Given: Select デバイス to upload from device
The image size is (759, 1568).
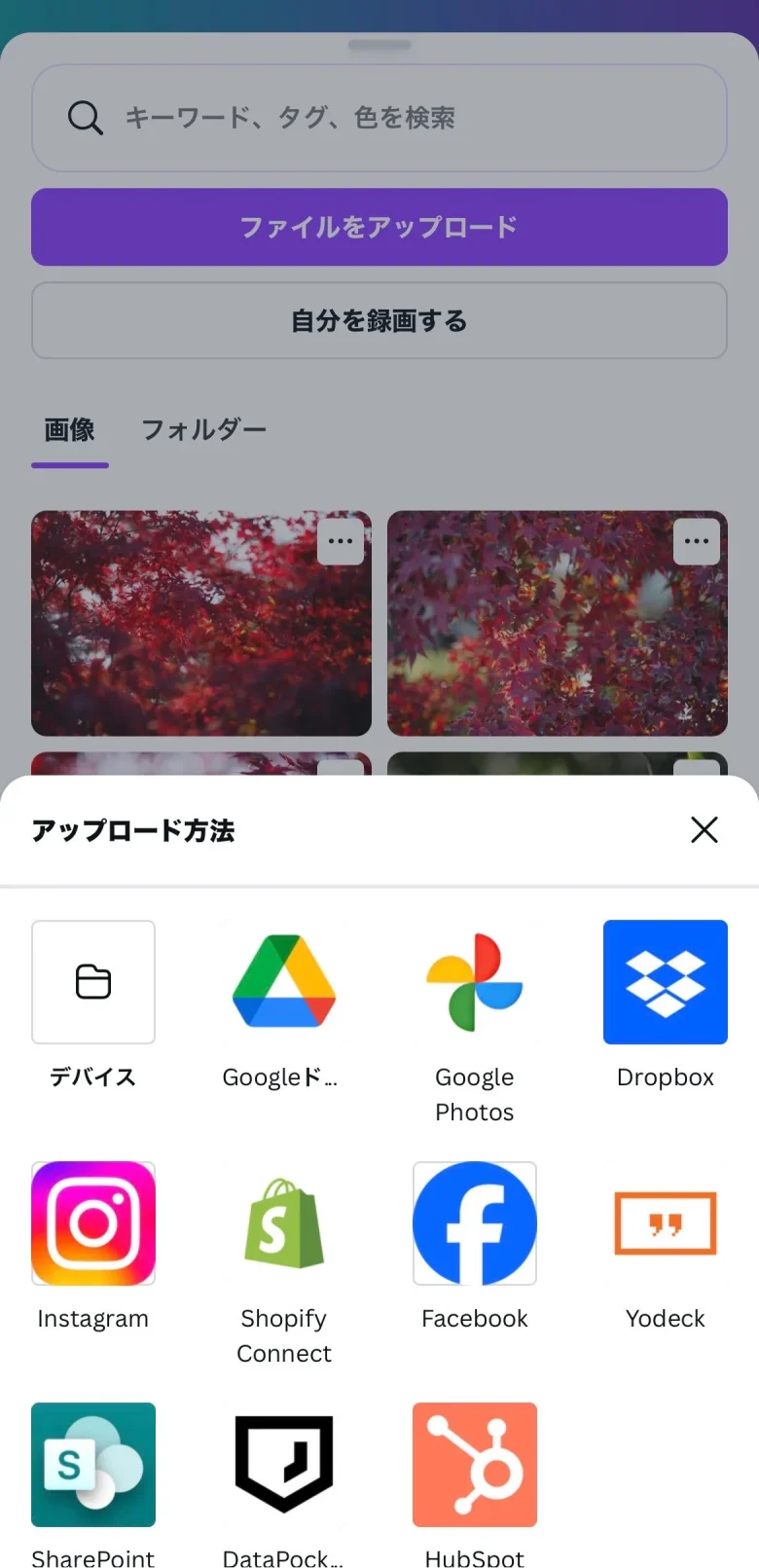Looking at the screenshot, I should point(92,982).
